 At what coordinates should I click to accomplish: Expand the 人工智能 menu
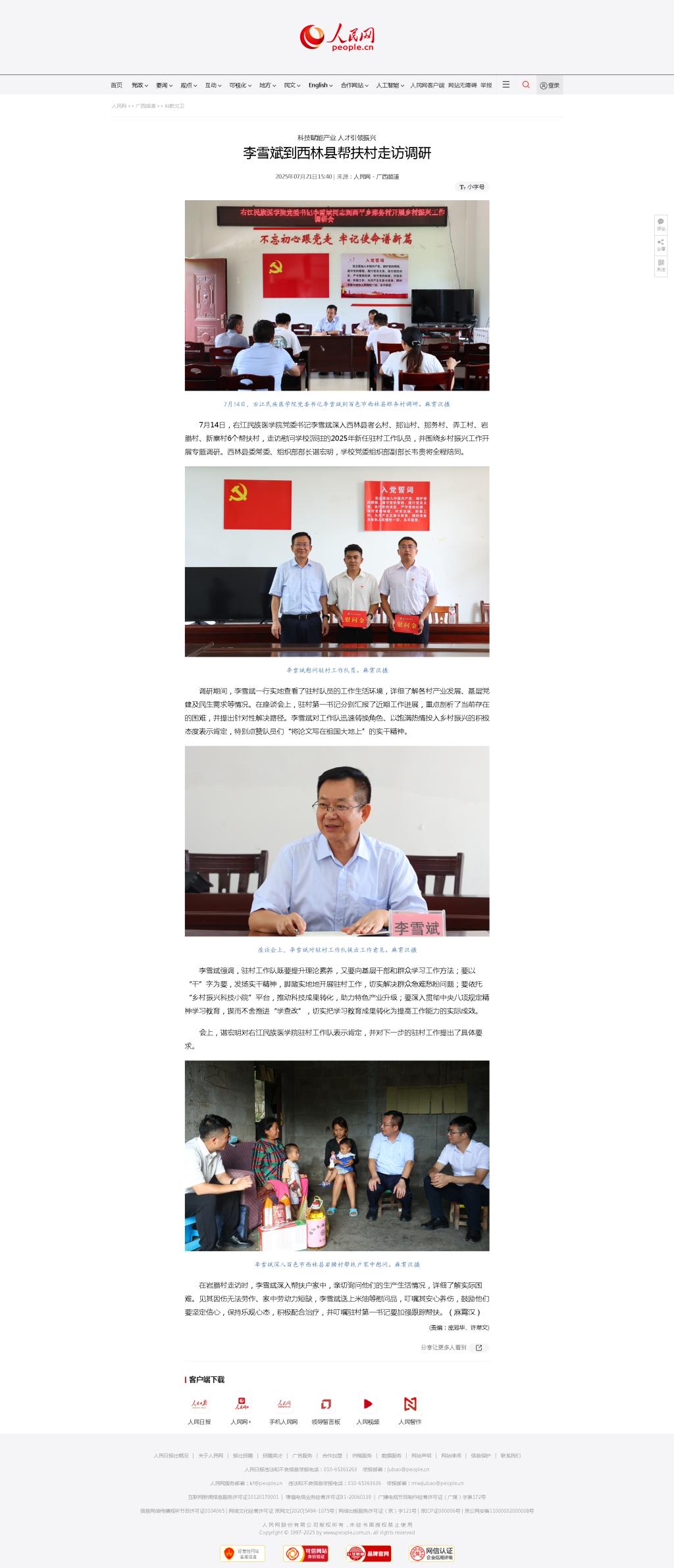coord(390,86)
